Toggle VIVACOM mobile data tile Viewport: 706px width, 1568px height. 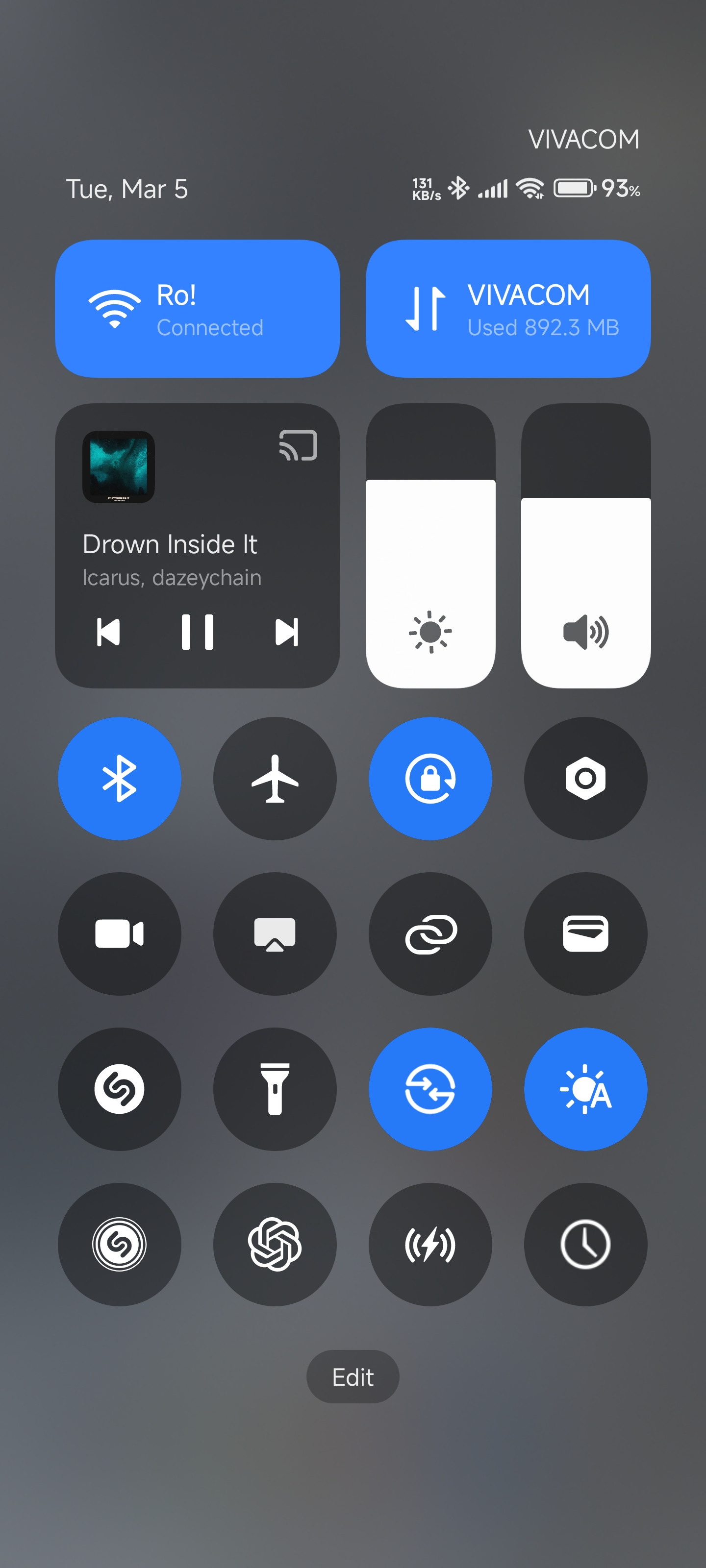(507, 309)
